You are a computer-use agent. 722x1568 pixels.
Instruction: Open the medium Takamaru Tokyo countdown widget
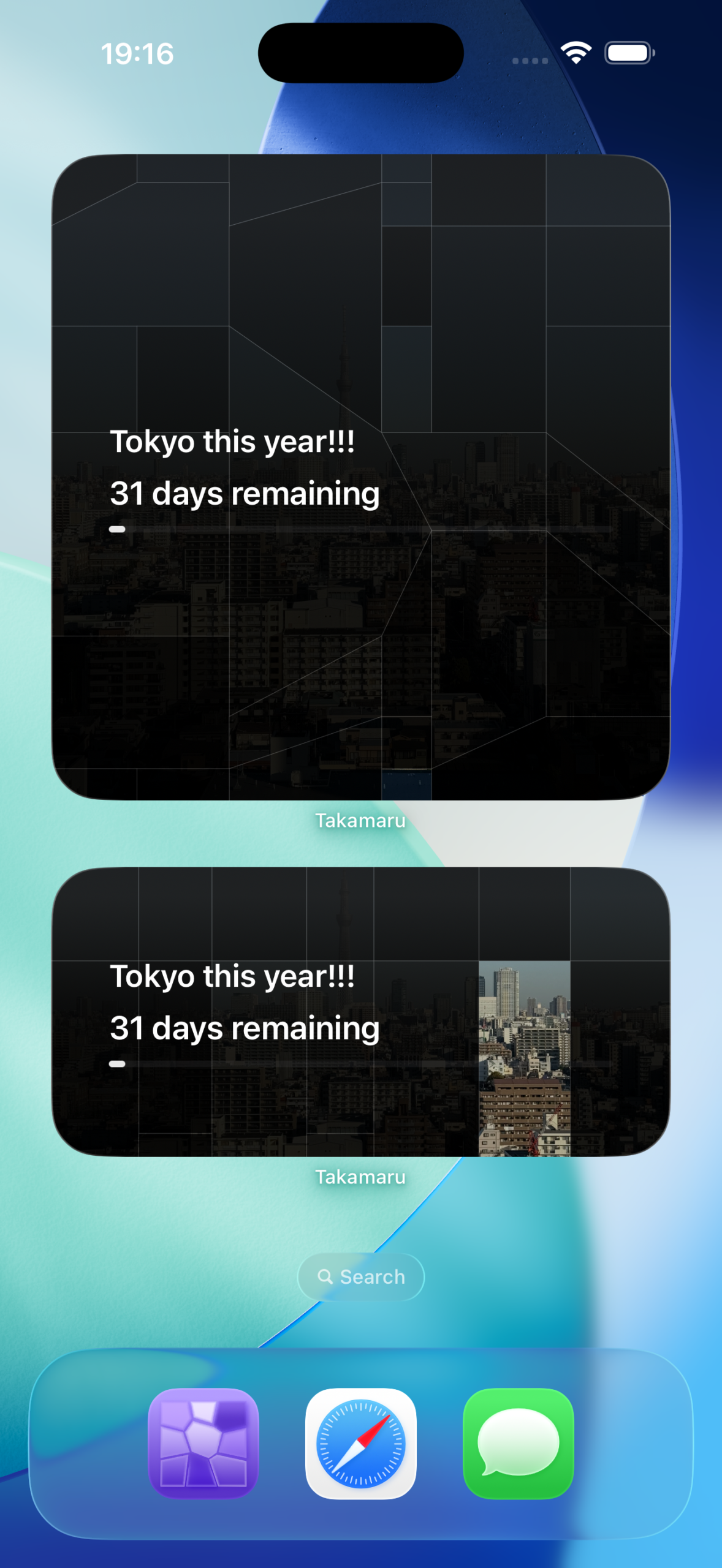pyautogui.click(x=360, y=1011)
